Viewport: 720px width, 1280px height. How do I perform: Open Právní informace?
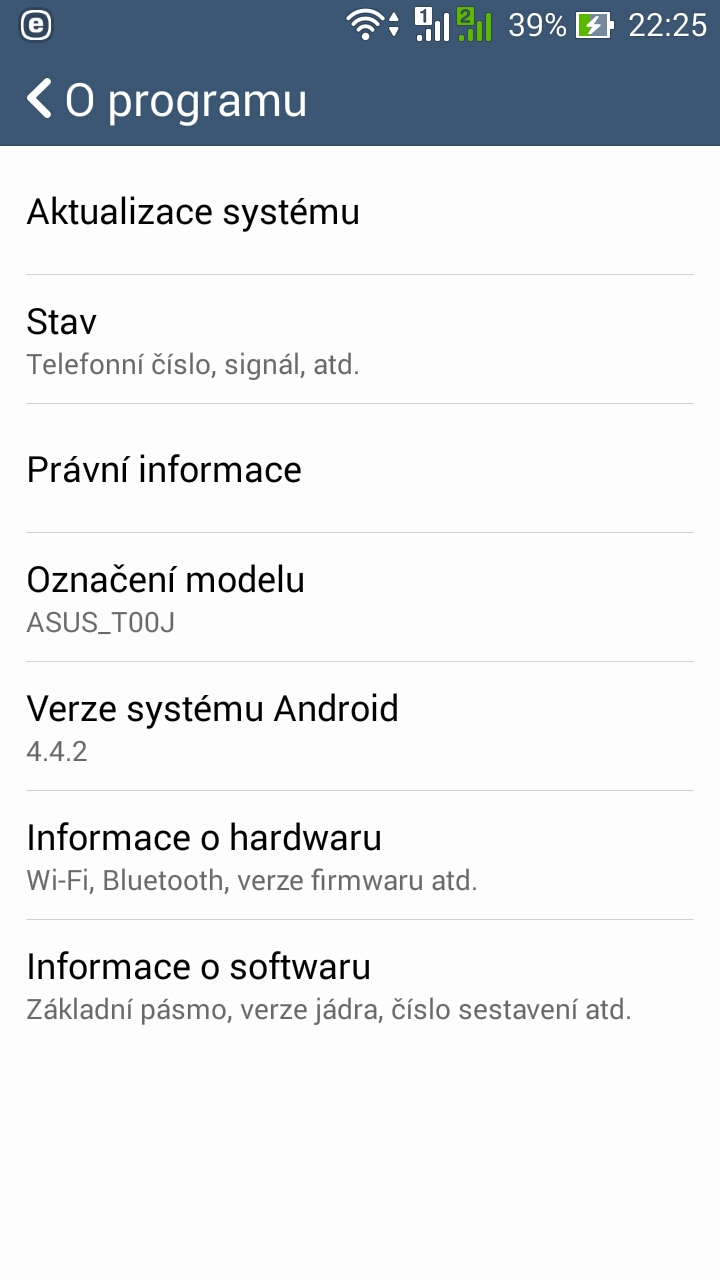(360, 469)
